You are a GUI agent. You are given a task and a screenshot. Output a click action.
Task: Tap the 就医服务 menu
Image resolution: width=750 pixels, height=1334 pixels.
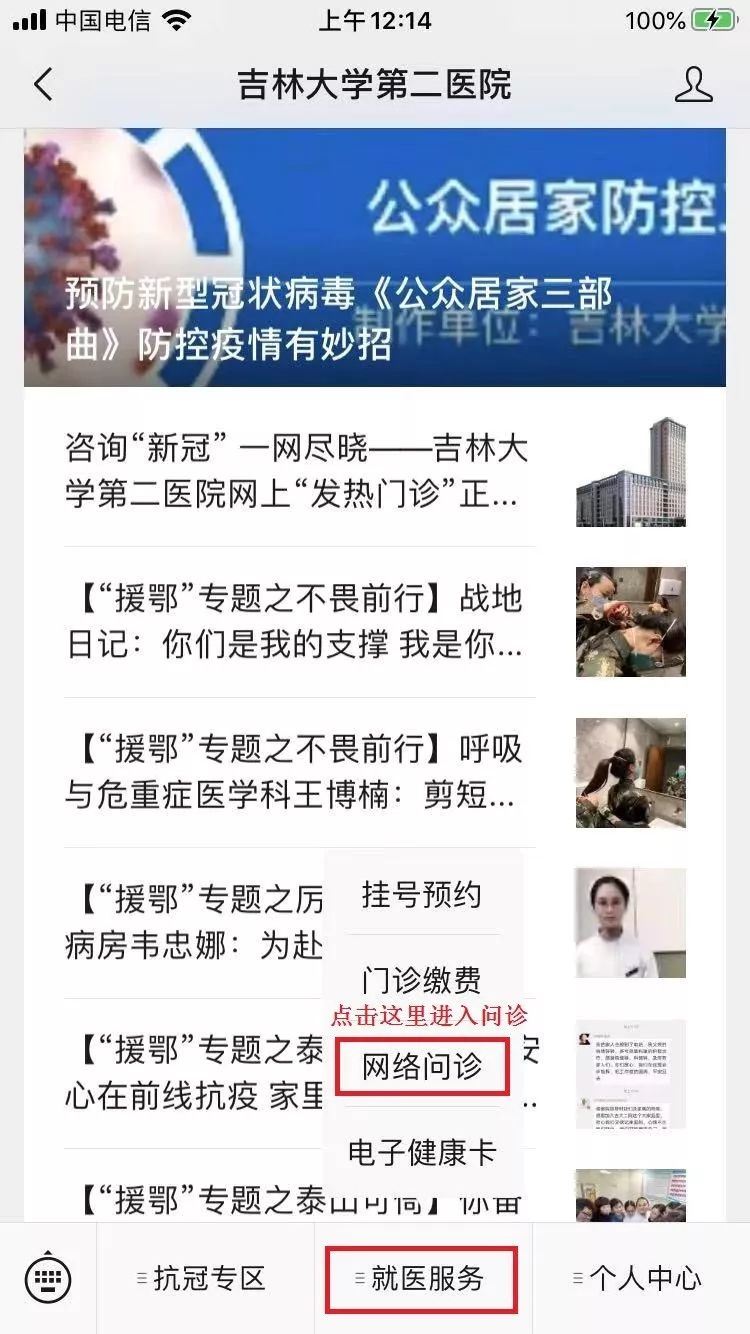423,1278
